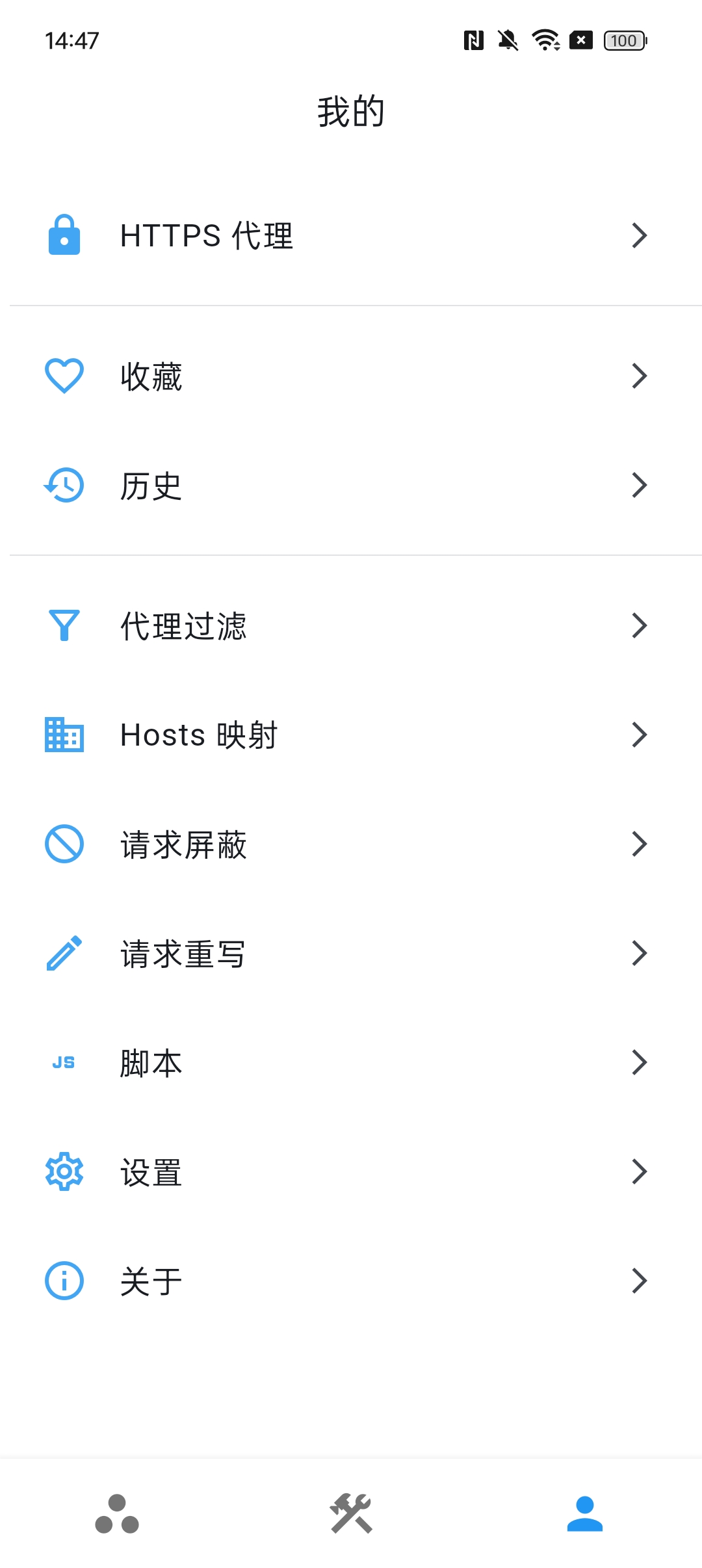The width and height of the screenshot is (702, 1568).
Task: Open the 设置 gear icon
Action: pos(63,1171)
